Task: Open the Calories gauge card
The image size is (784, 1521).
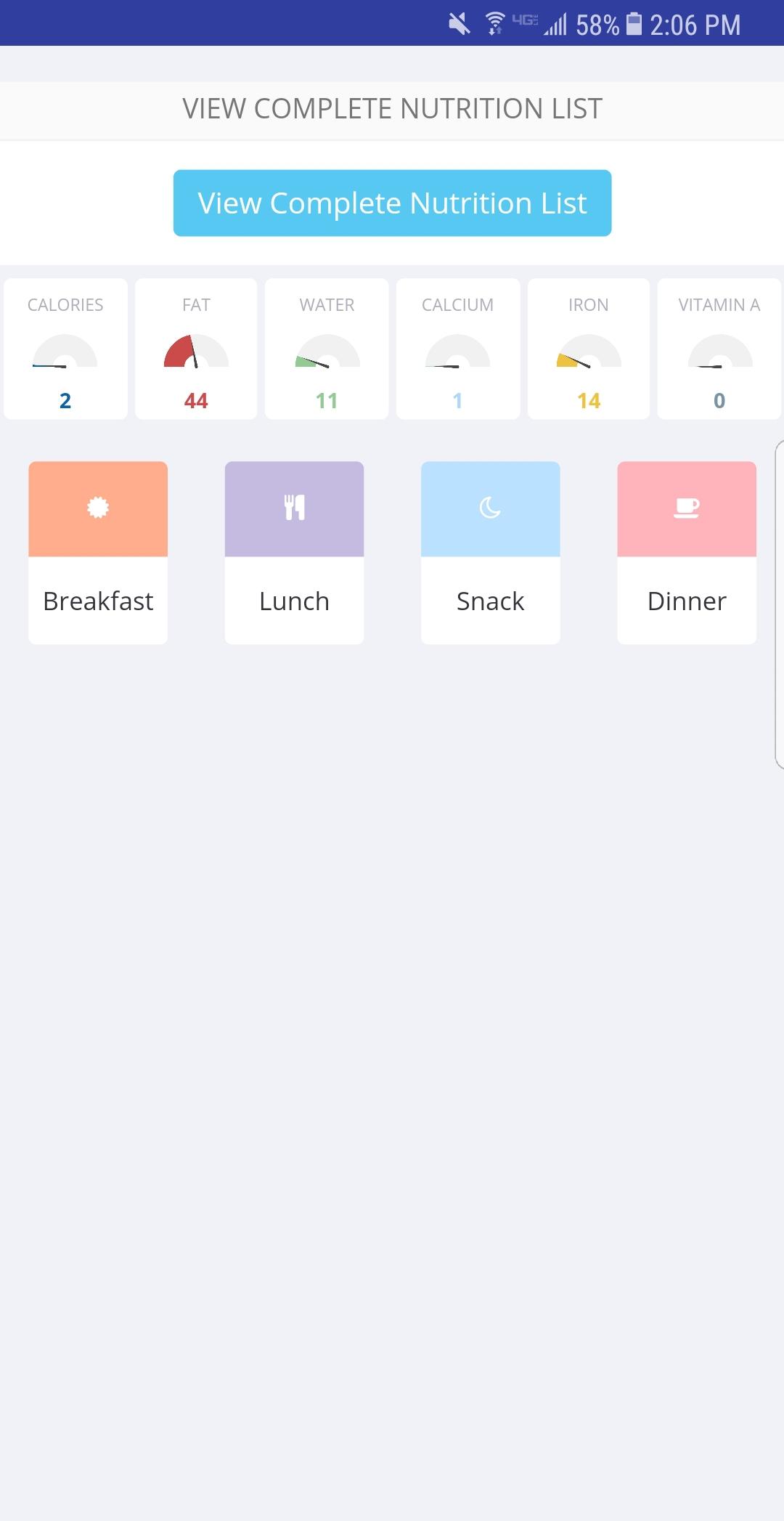Action: click(65, 349)
